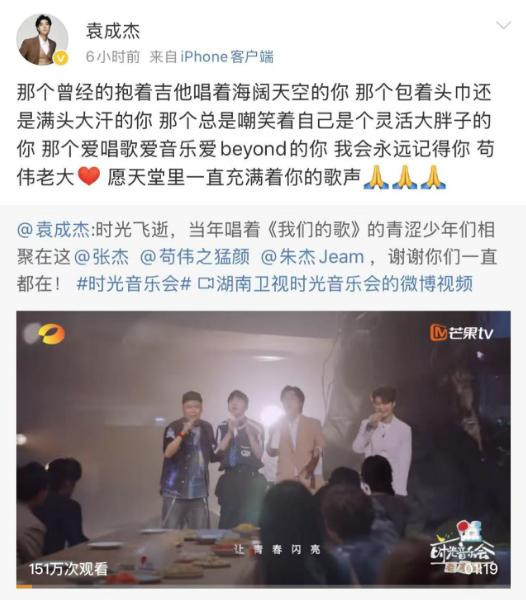526x600 pixels.
Task: Play the 时光音乐会 video thumbnail
Action: [263, 449]
